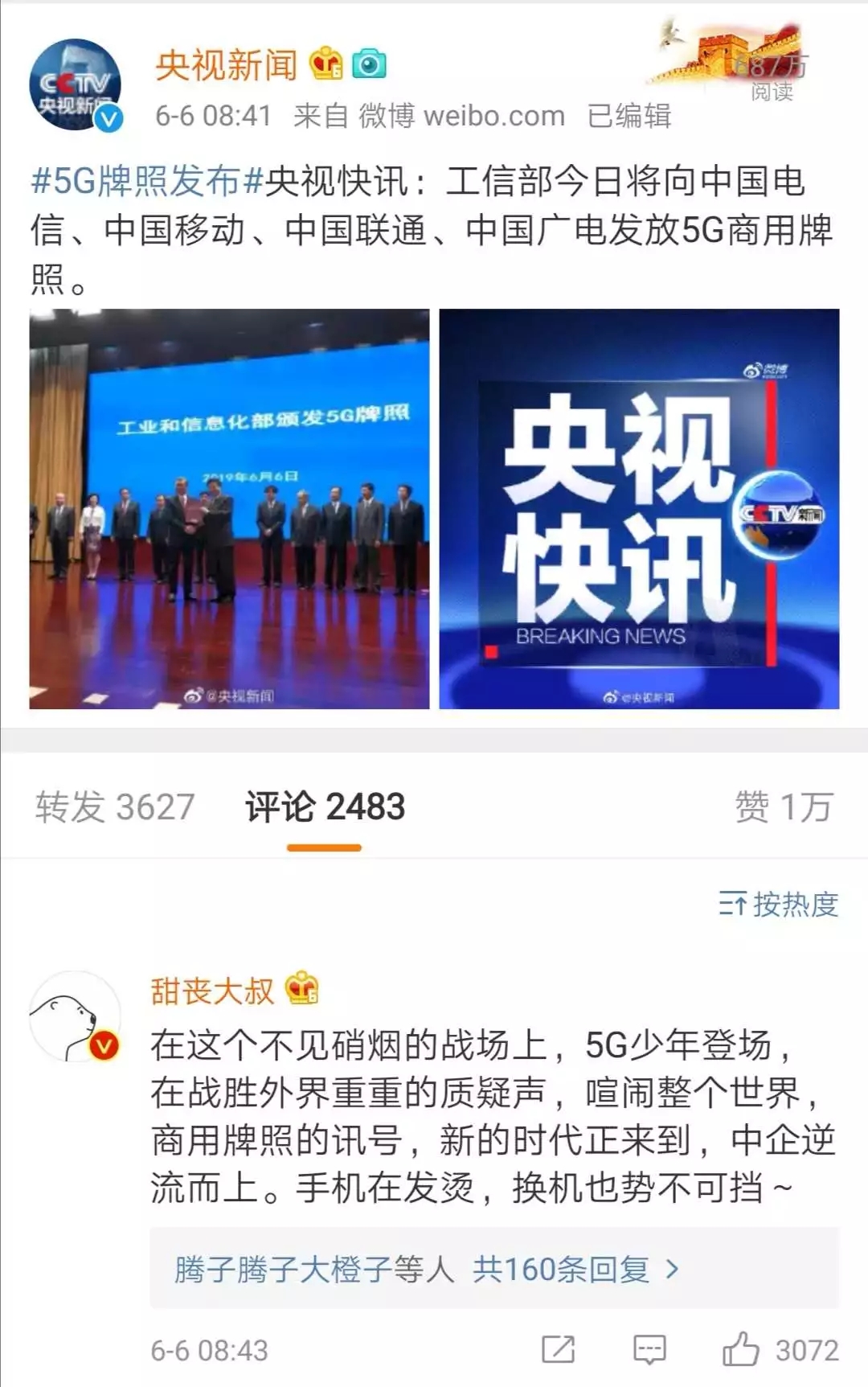The height and width of the screenshot is (1387, 868).
Task: View the 5G license ceremony photo
Action: coord(229,509)
